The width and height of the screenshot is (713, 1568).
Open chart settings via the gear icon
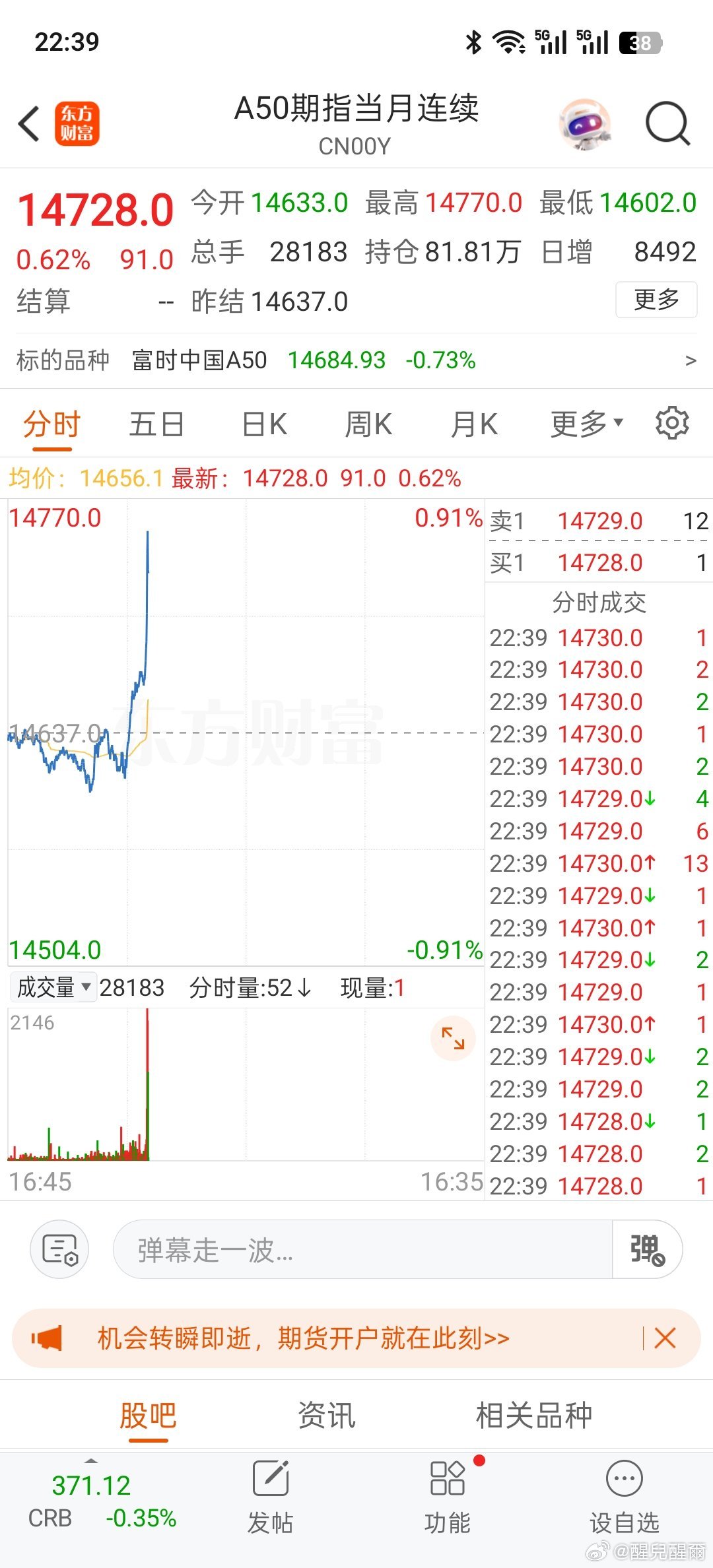click(672, 423)
